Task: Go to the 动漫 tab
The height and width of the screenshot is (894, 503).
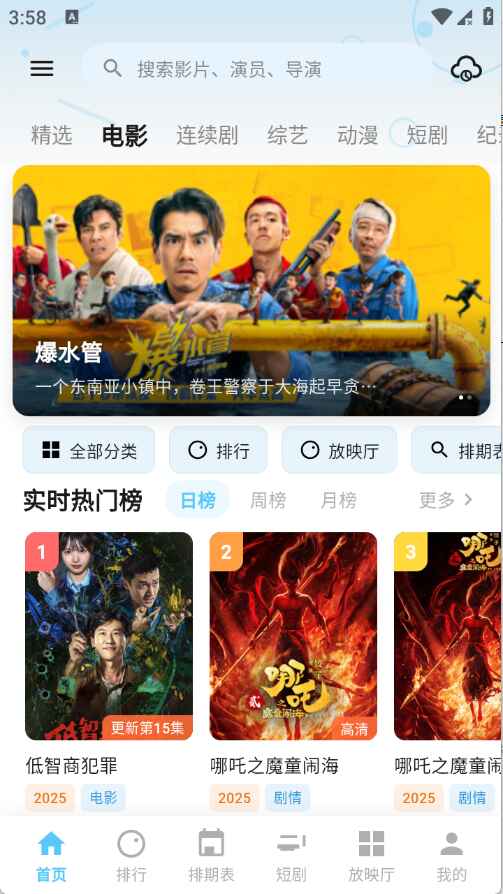Action: 358,136
